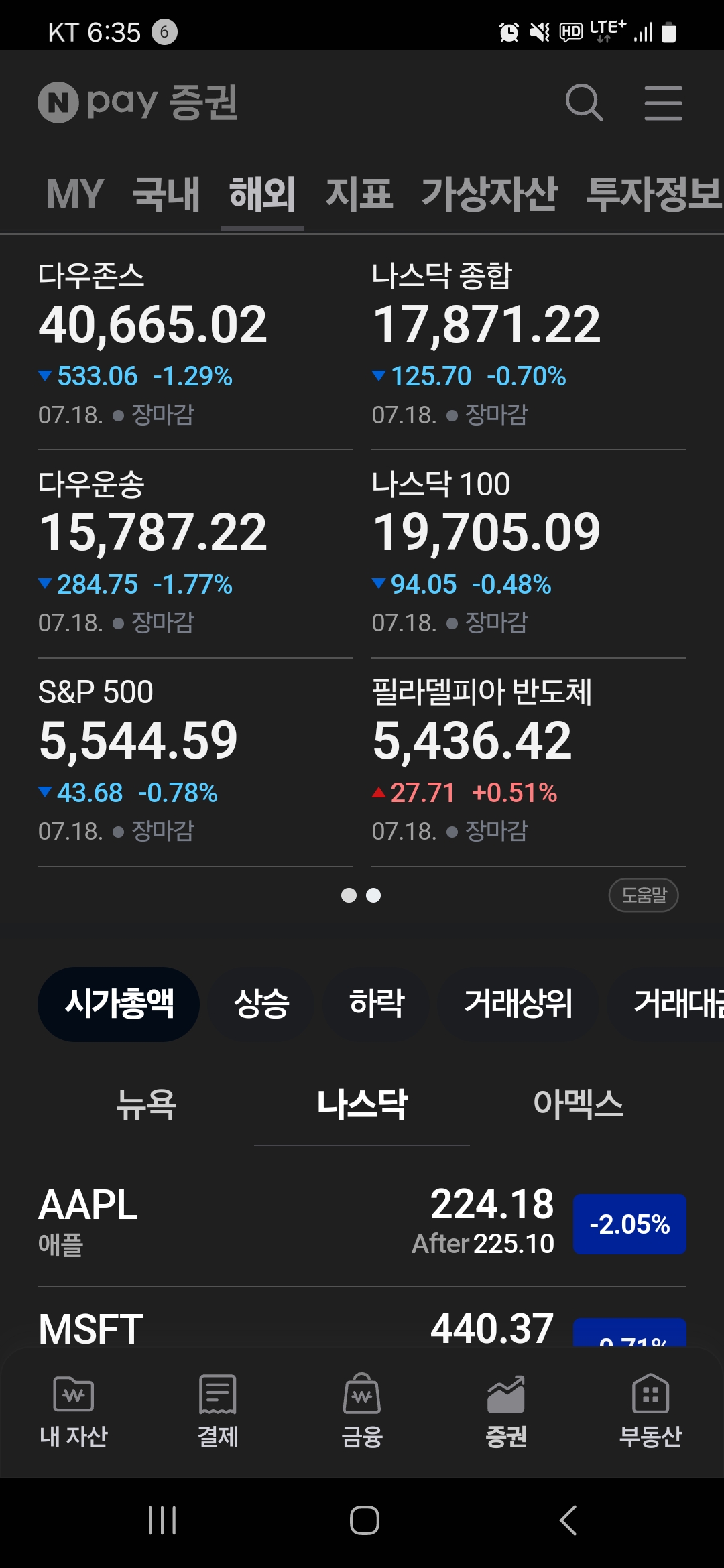Choose the 거래상위 filter chip
The height and width of the screenshot is (1568, 724).
(x=518, y=1004)
